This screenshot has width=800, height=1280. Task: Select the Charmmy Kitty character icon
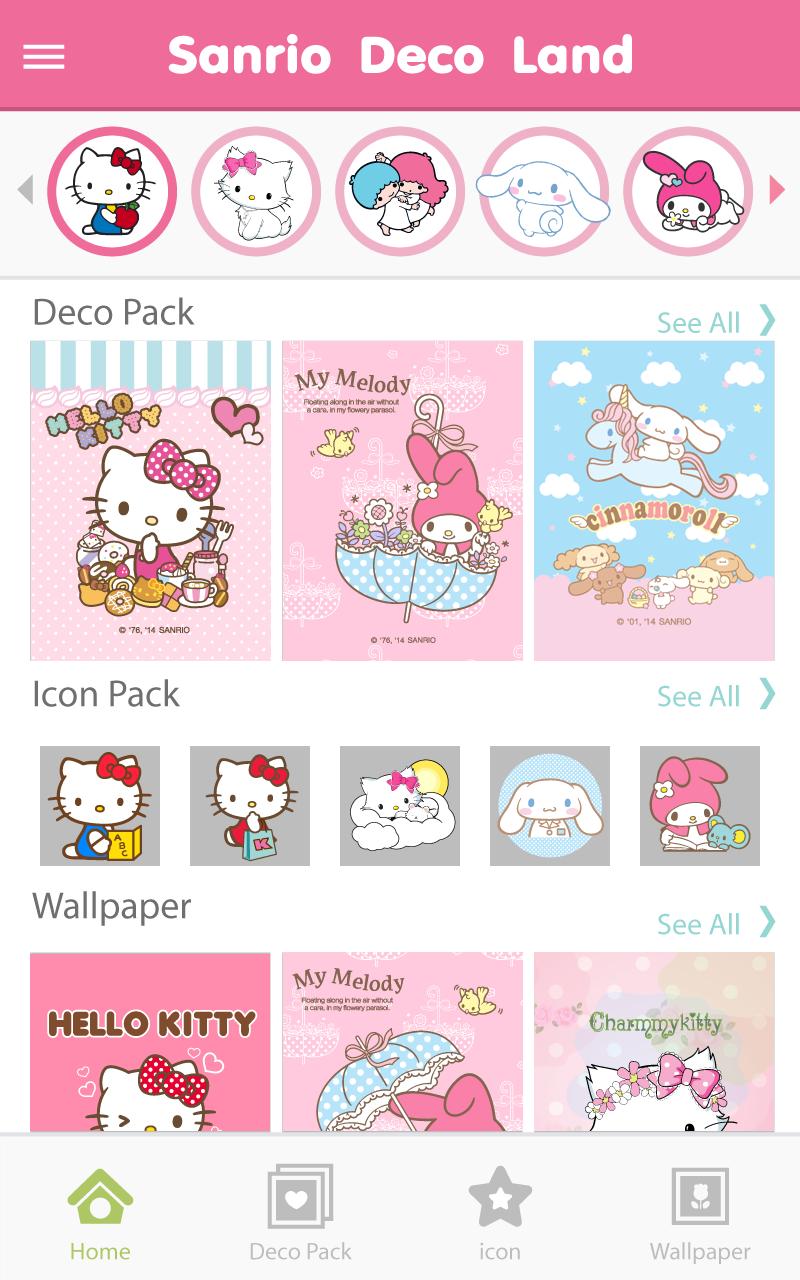tap(256, 191)
